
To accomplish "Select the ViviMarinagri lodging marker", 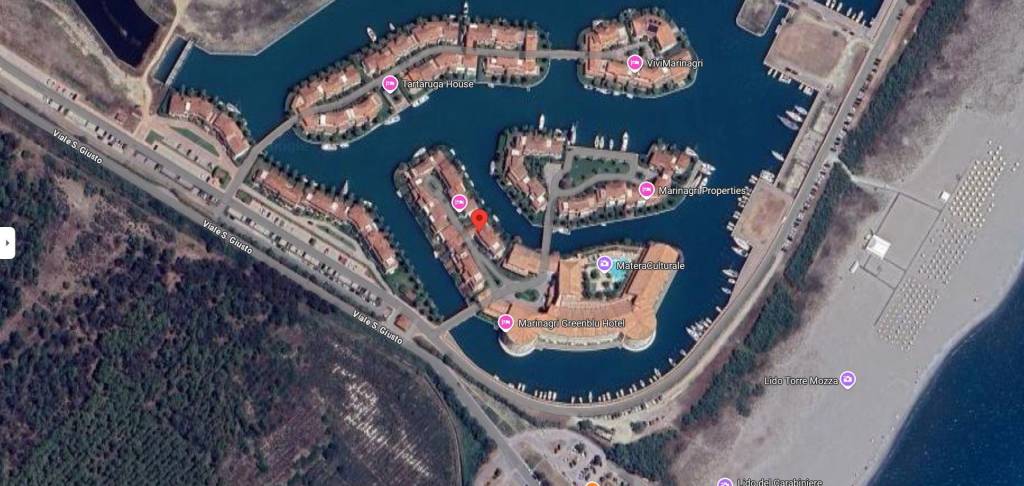I will click(634, 63).
